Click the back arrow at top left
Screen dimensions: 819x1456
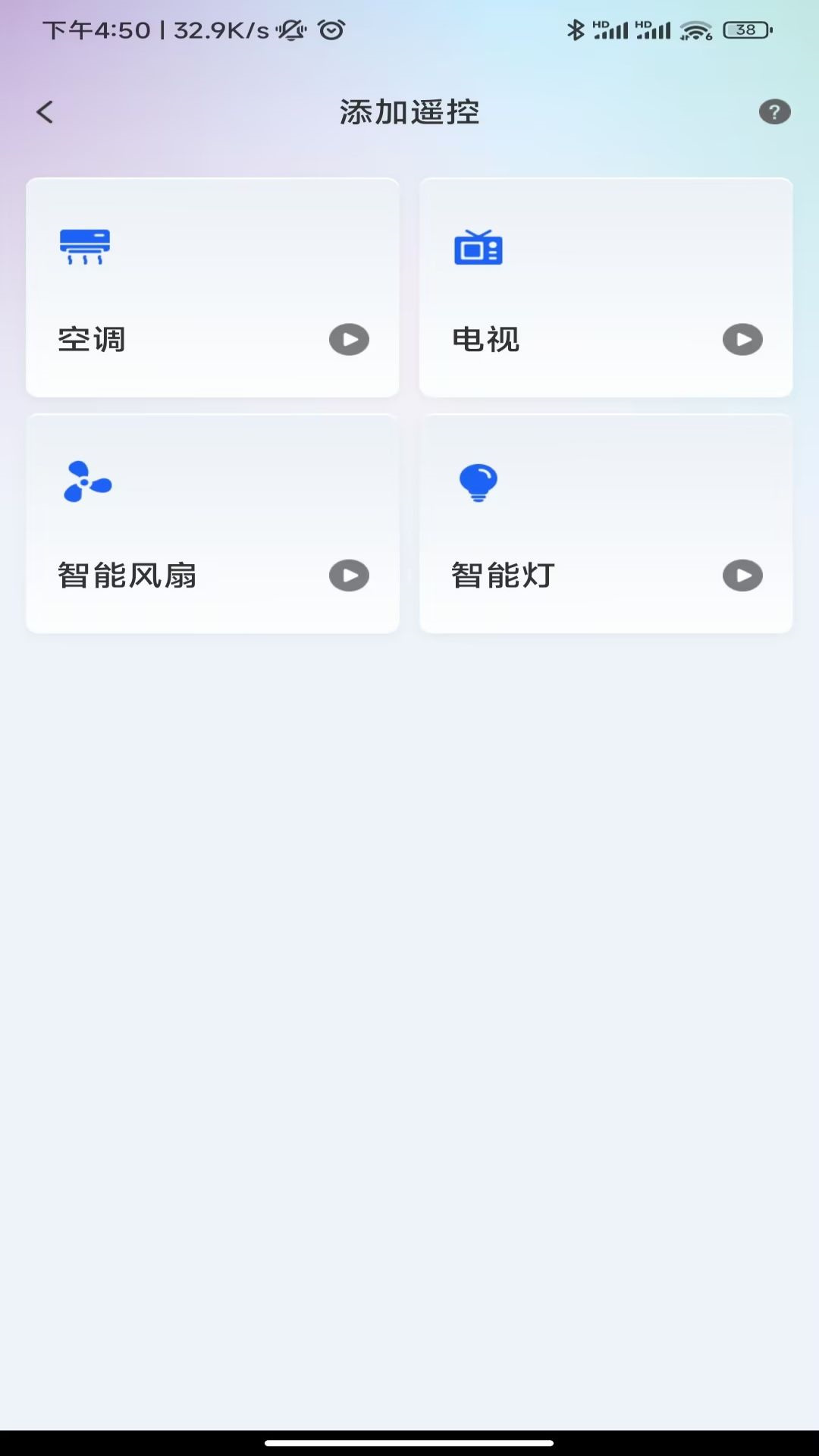[x=44, y=111]
